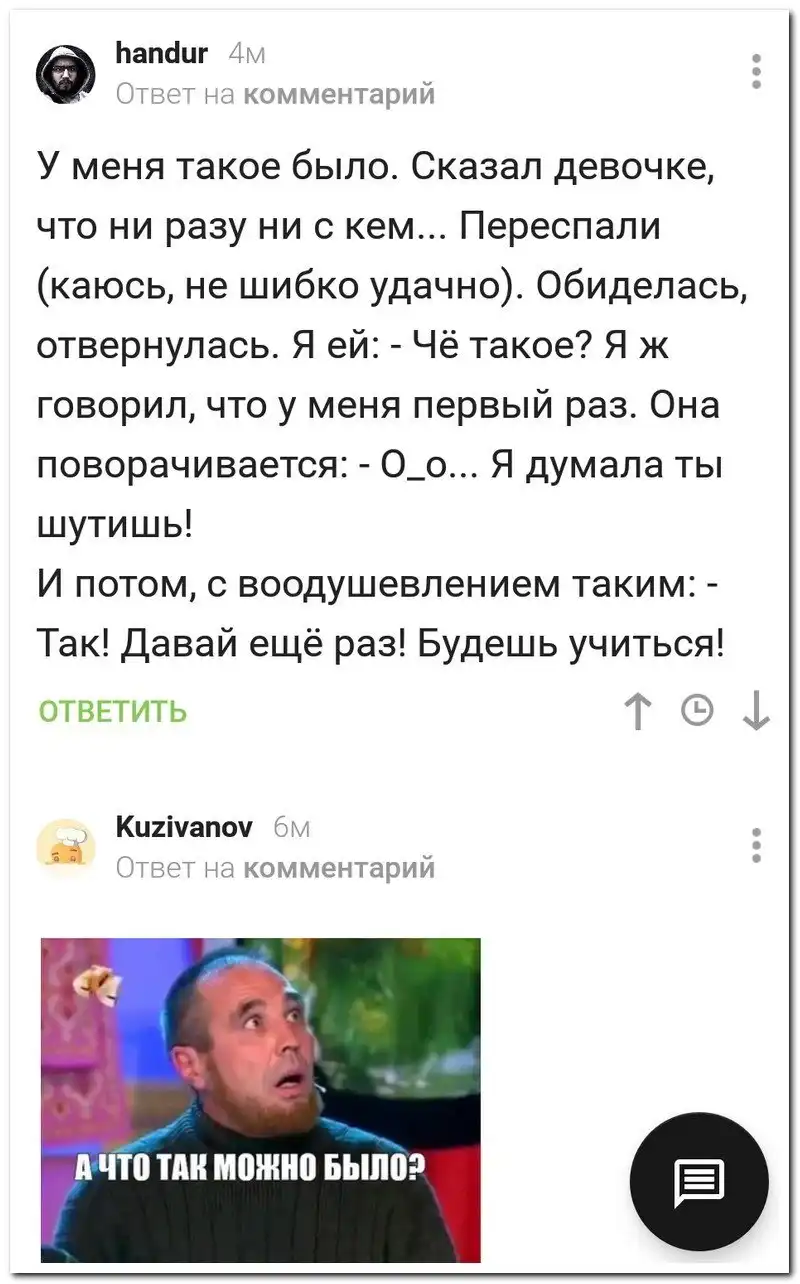Open handur's profile avatar

click(66, 74)
